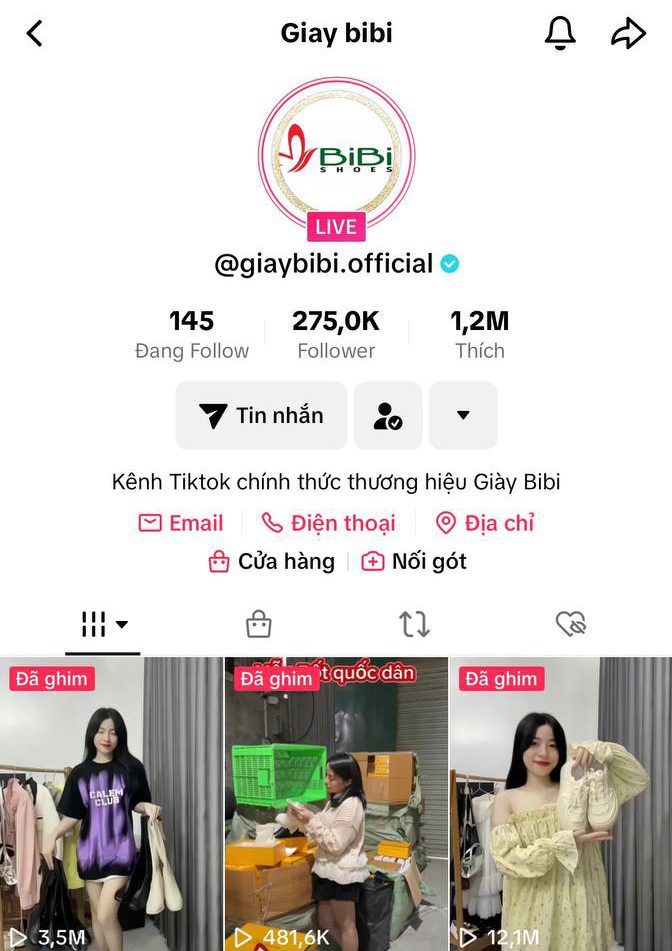This screenshot has height=951, width=672.
Task: Expand the suggested accounts dropdown arrow
Action: click(x=463, y=416)
